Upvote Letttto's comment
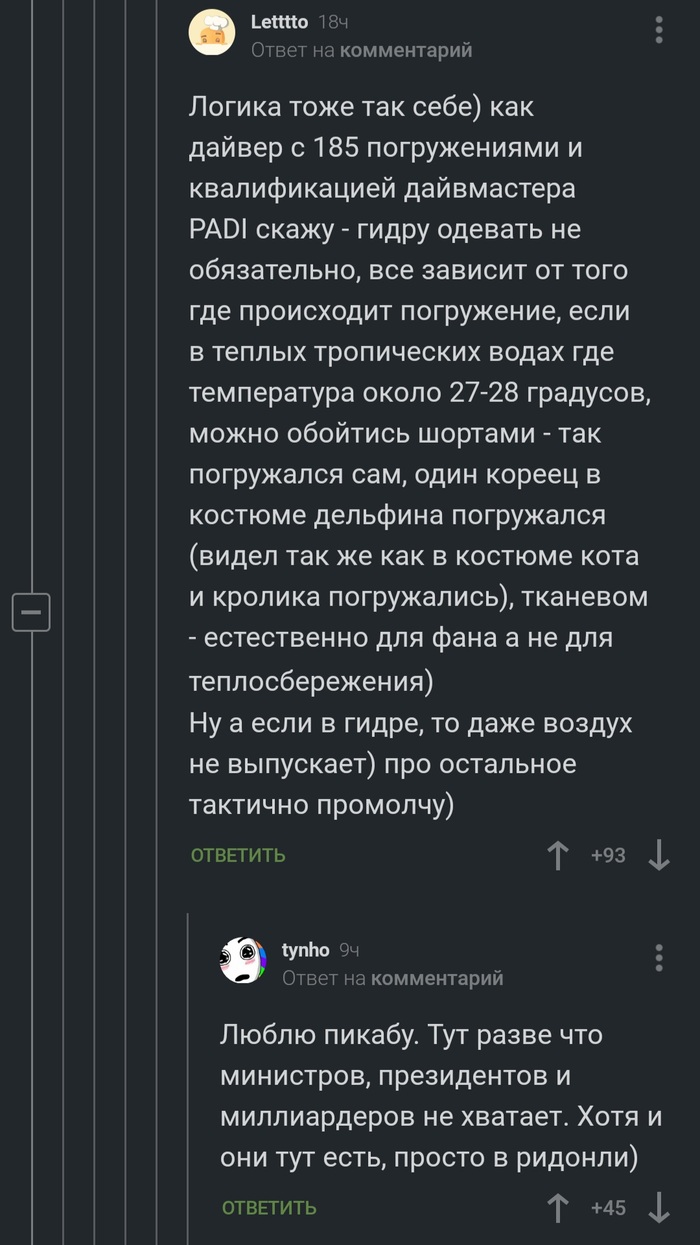This screenshot has width=700, height=1245. pos(559,855)
